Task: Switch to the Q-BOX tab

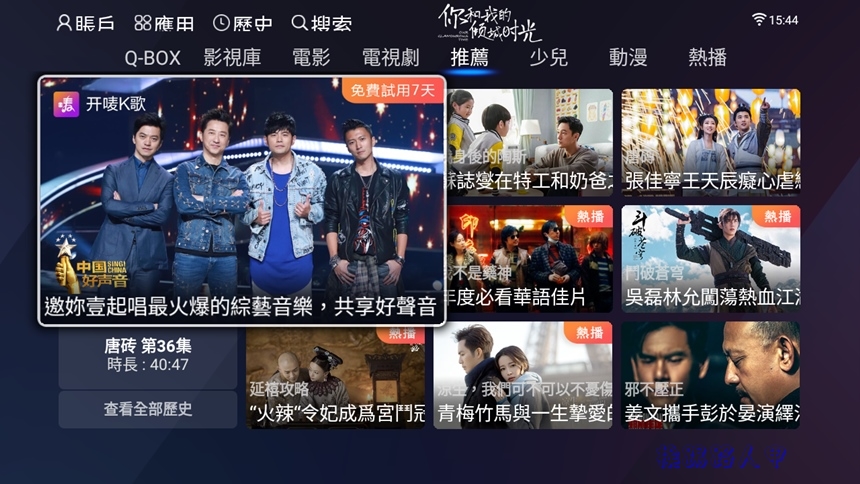Action: pyautogui.click(x=152, y=57)
